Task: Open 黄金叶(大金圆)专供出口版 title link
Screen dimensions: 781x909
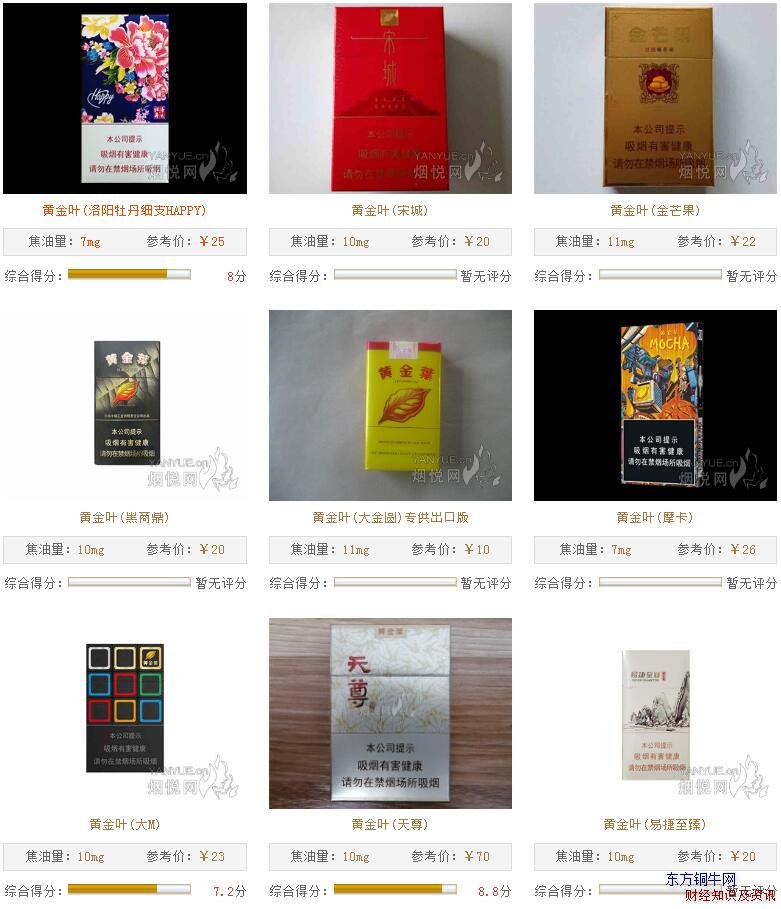Action: point(390,518)
